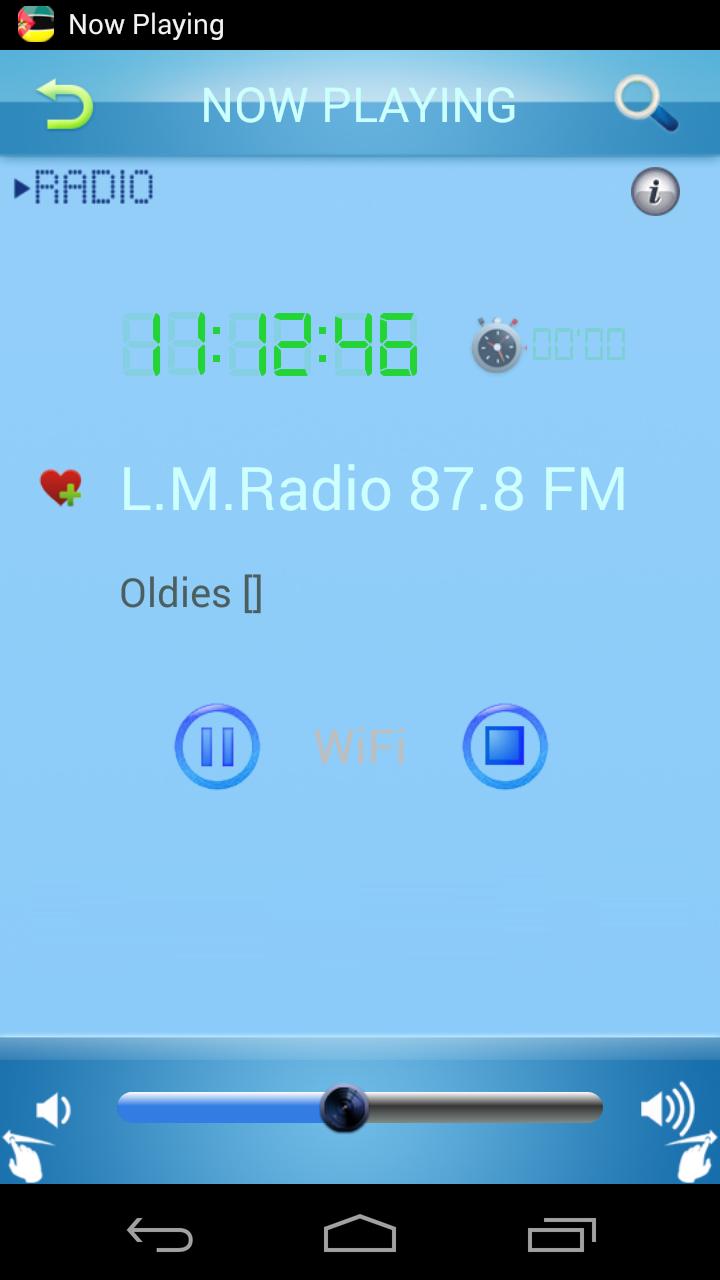
Task: Tap the NOW PLAYING header text
Action: [360, 104]
